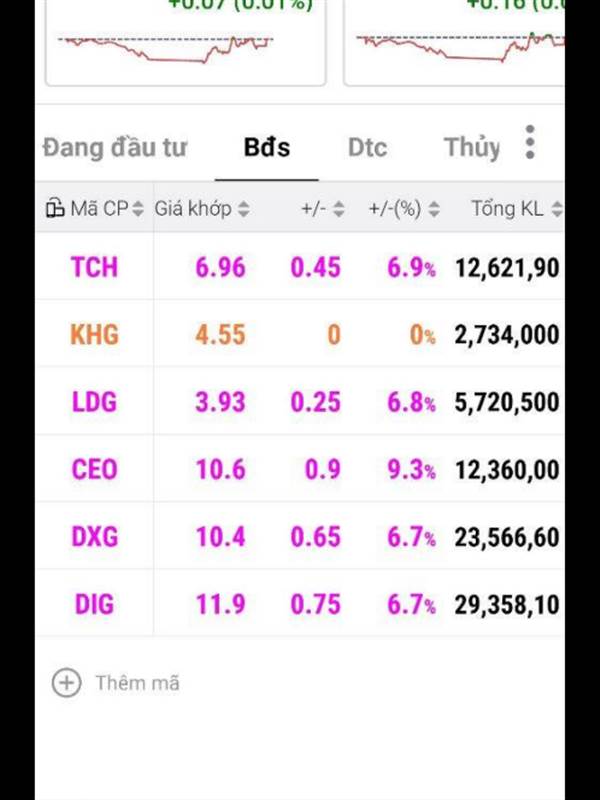The width and height of the screenshot is (600, 800).
Task: Open the DIG stock row
Action: click(x=300, y=604)
